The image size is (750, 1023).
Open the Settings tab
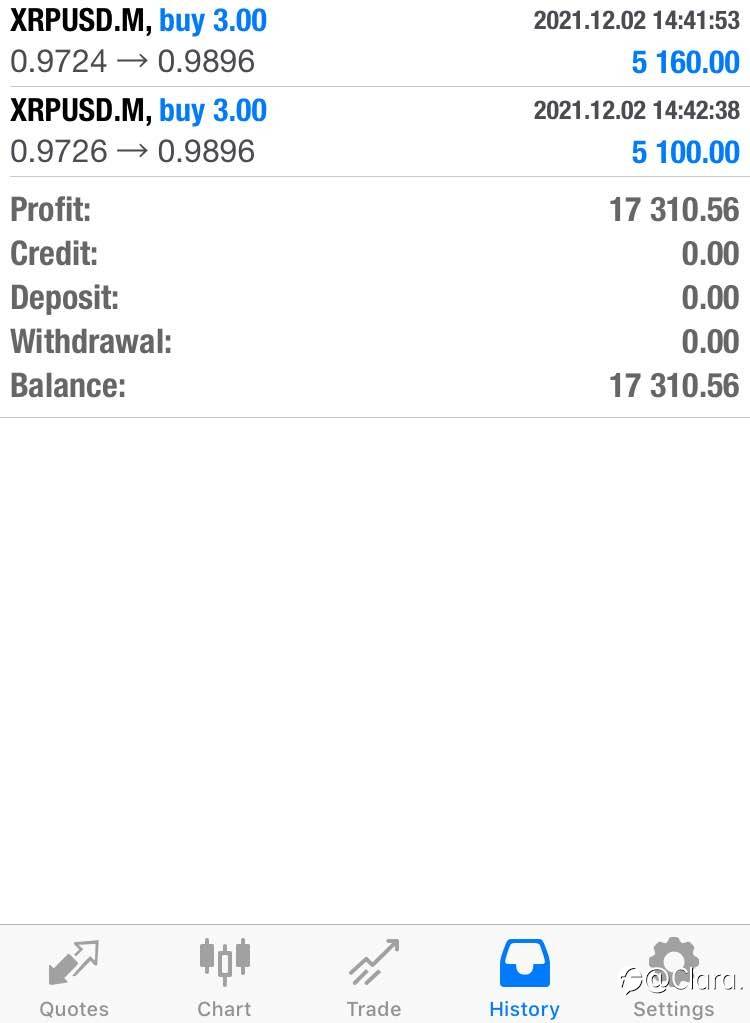point(673,976)
